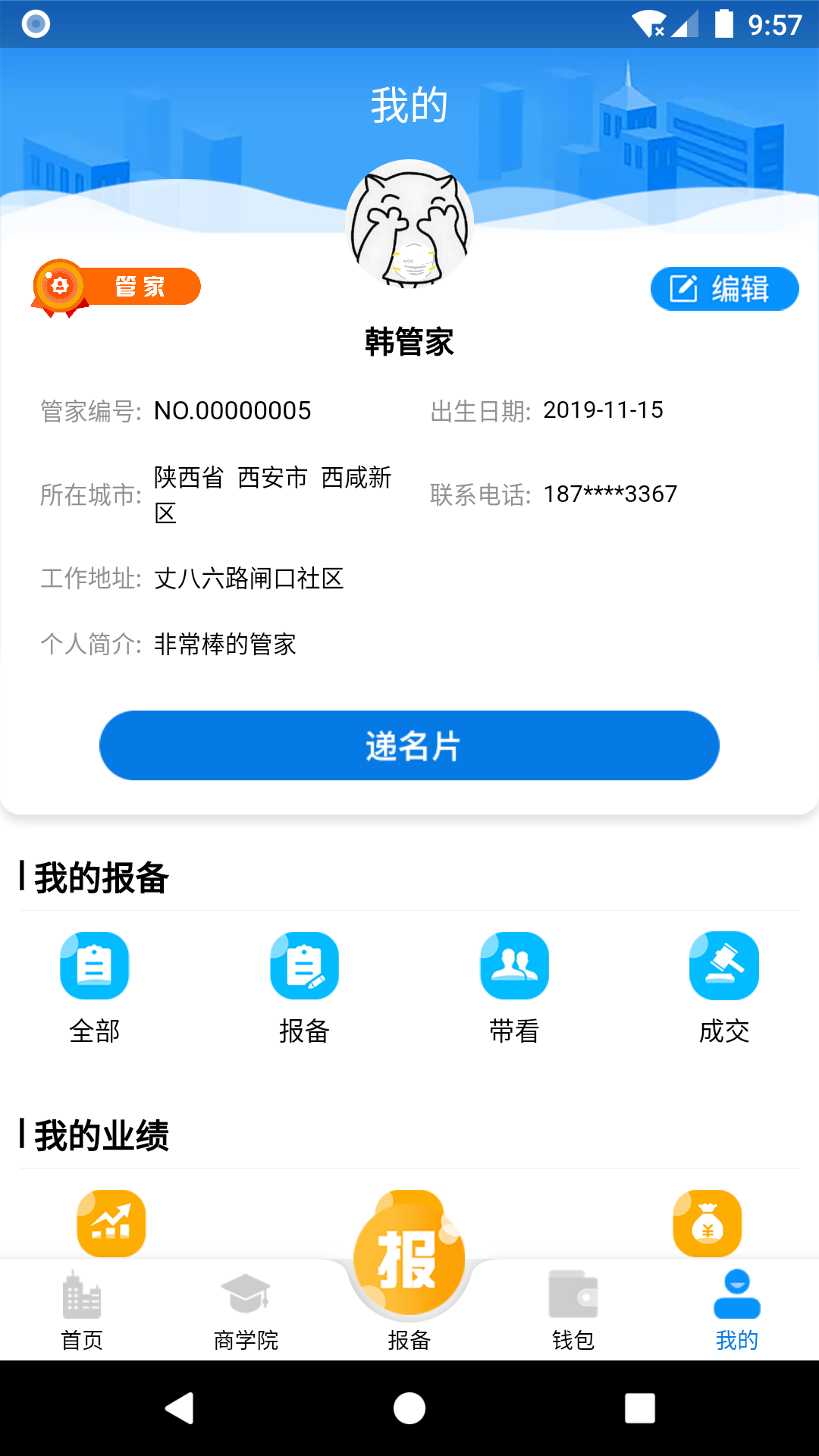Tap the 编辑 edit profile button
This screenshot has width=819, height=1456.
pyautogui.click(x=724, y=289)
